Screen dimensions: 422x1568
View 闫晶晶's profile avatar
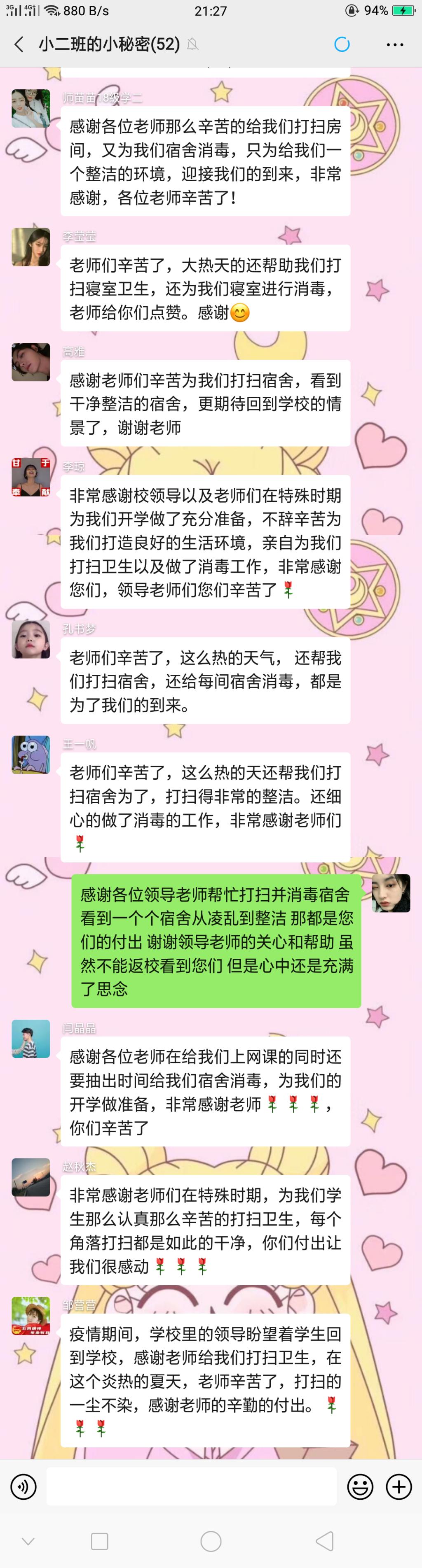pos(30,1039)
